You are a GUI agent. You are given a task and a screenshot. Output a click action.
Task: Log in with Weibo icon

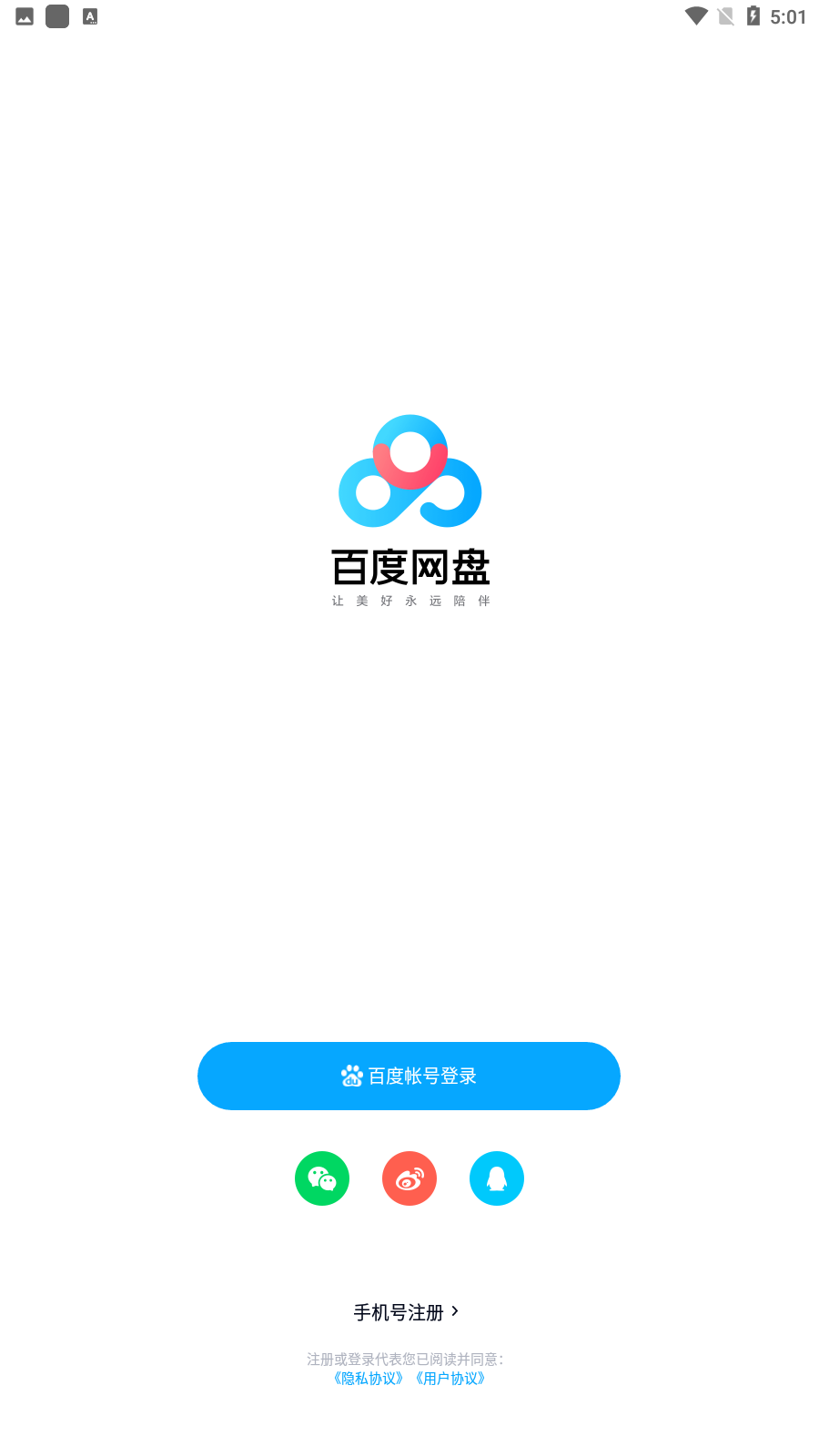(409, 1178)
